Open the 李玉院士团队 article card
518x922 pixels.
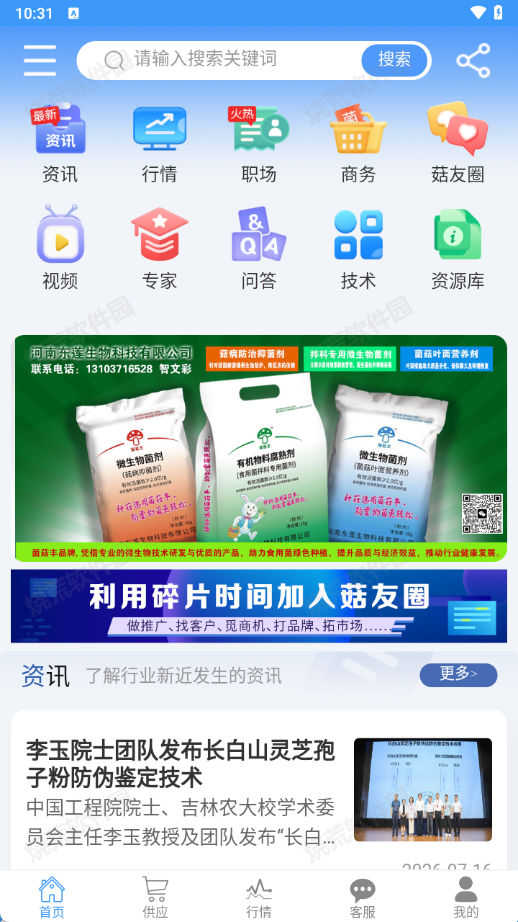point(259,790)
